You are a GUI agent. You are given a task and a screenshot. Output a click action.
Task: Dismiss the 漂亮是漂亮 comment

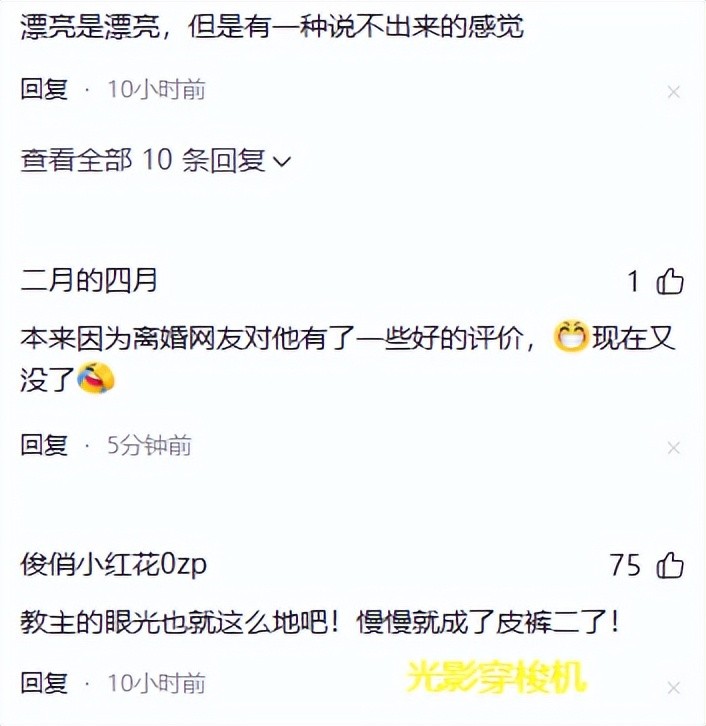(x=673, y=92)
